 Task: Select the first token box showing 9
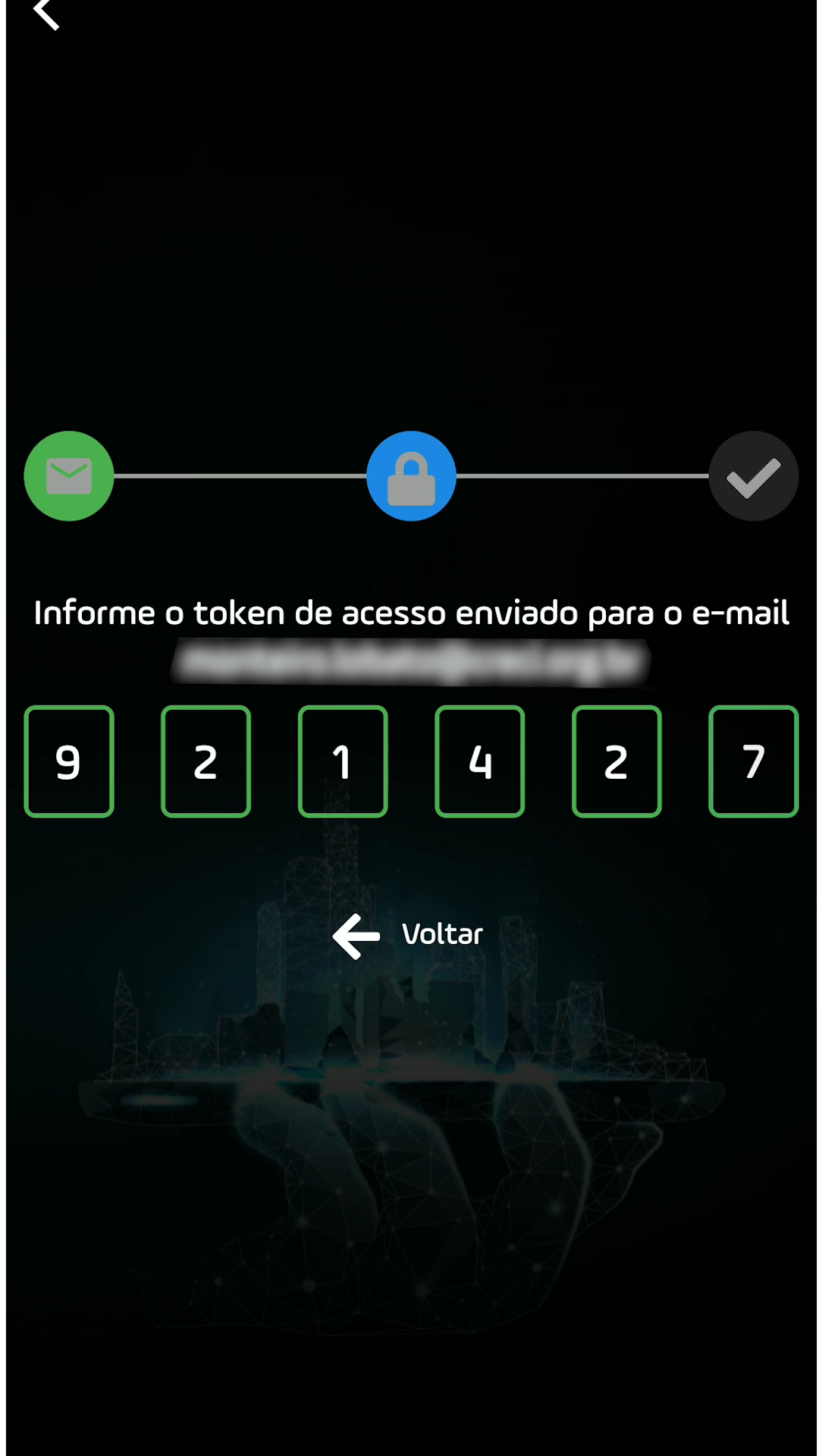(69, 761)
